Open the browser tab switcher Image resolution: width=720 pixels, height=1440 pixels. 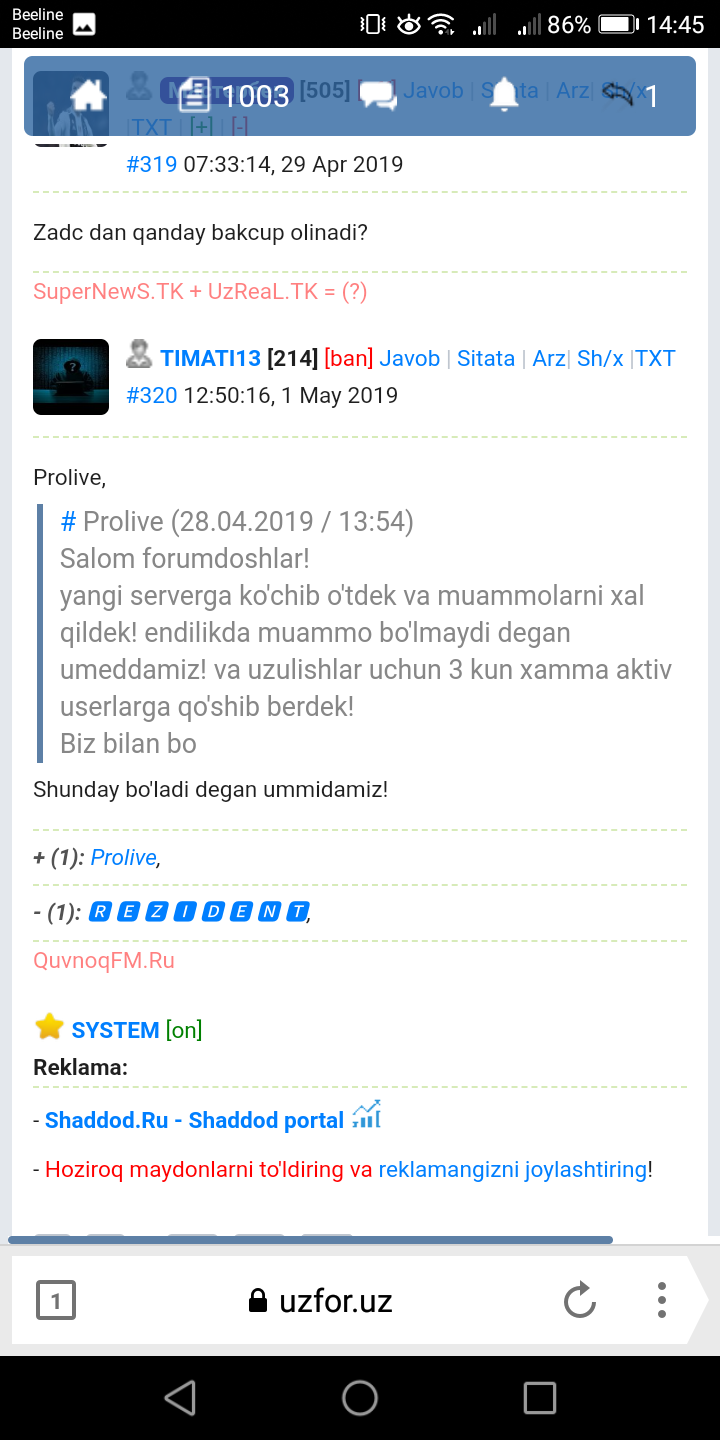(x=56, y=1300)
